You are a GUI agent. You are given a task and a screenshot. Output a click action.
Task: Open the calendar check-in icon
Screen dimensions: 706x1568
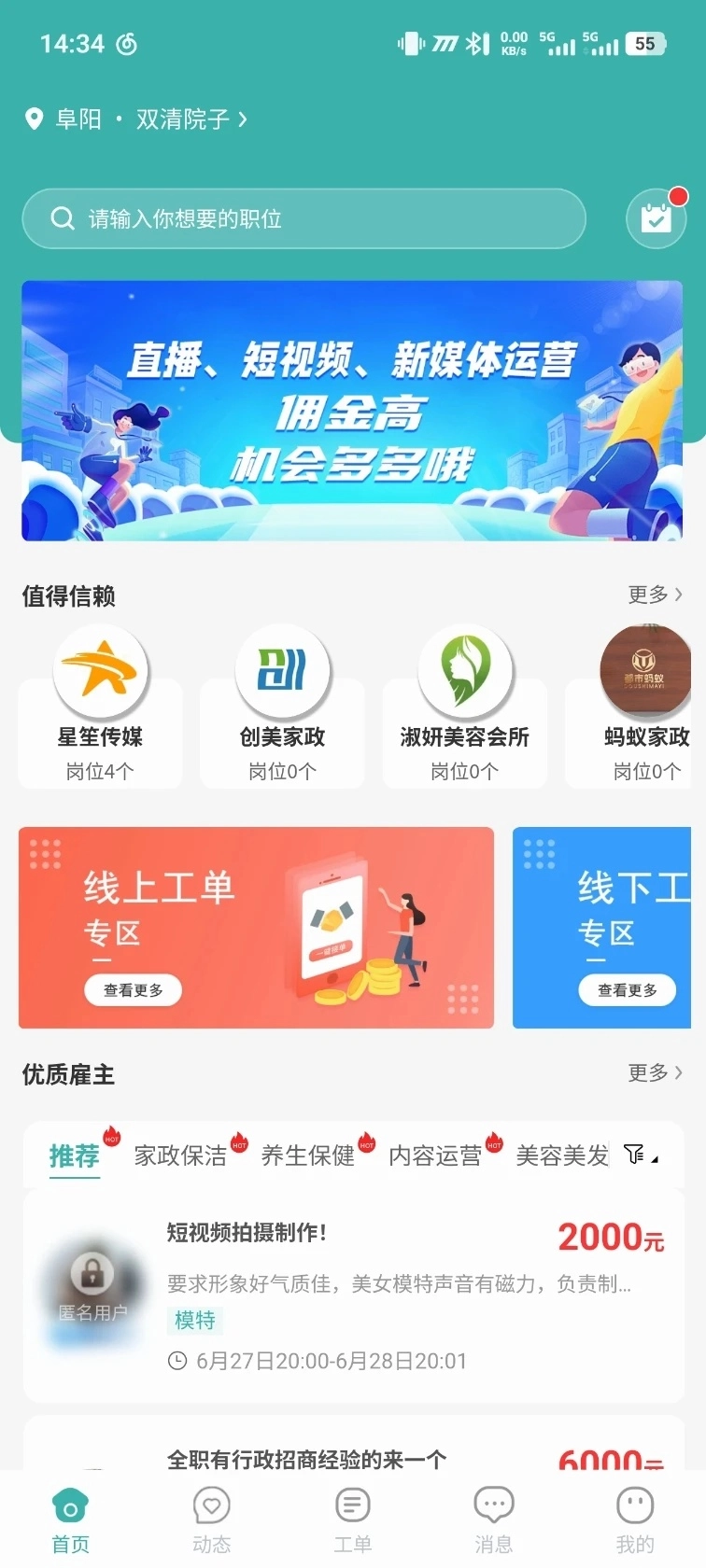tap(656, 219)
